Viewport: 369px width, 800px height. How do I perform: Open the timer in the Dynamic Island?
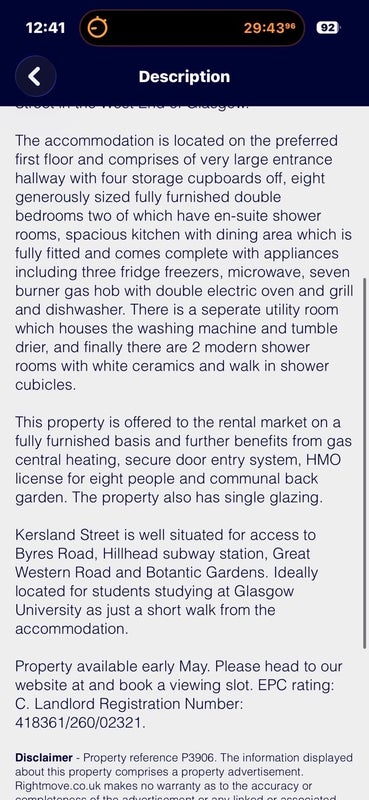[192, 28]
